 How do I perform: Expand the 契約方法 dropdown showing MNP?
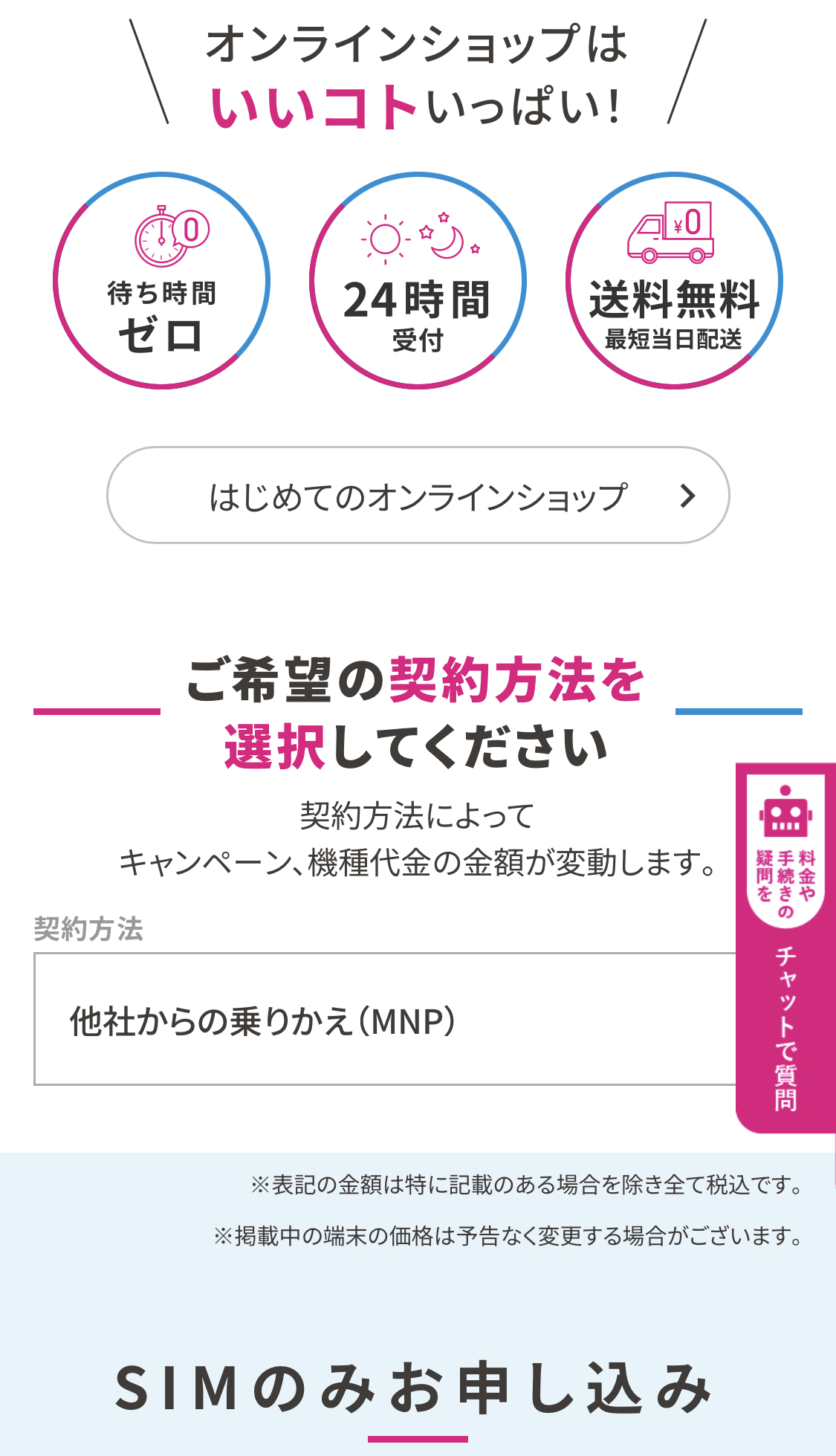click(x=385, y=1019)
